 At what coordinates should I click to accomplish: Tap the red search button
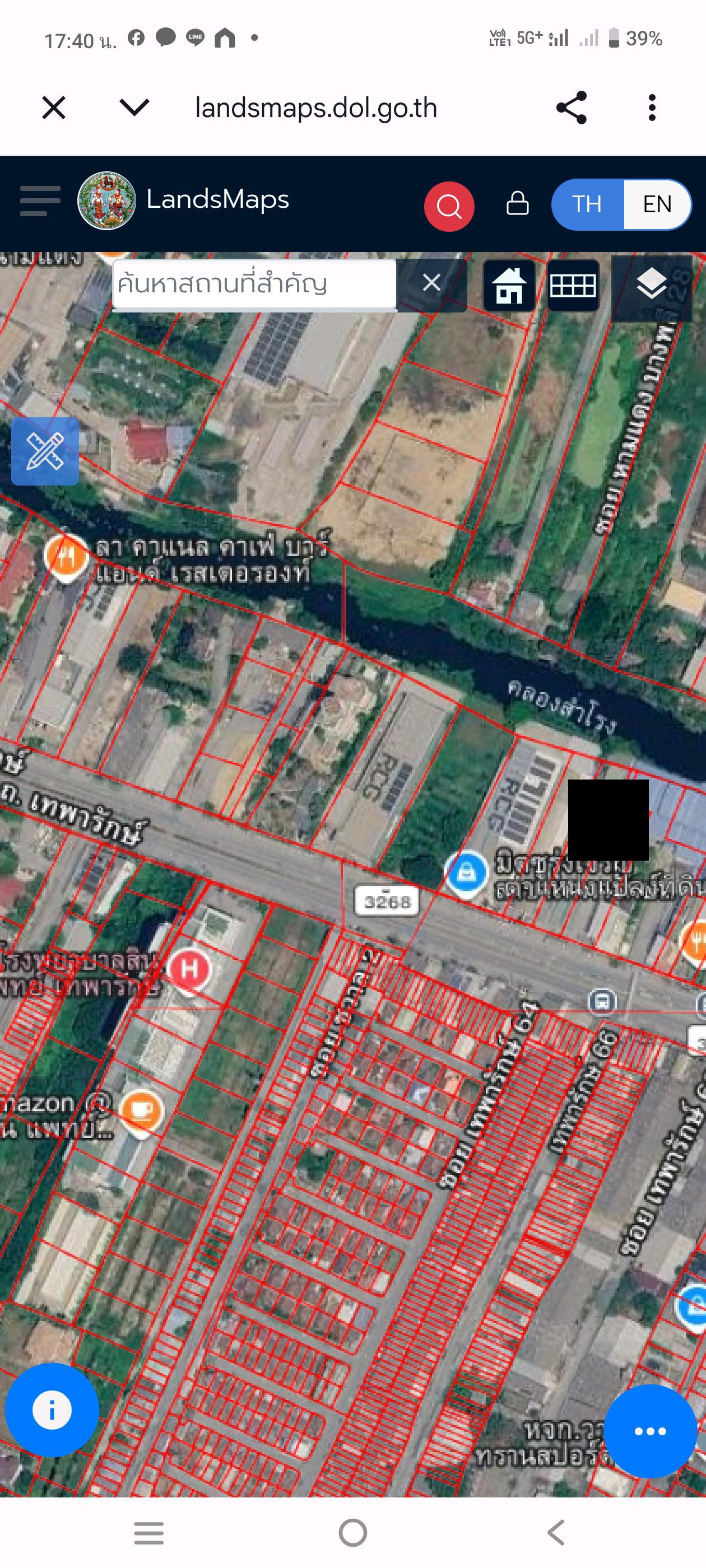[x=449, y=206]
